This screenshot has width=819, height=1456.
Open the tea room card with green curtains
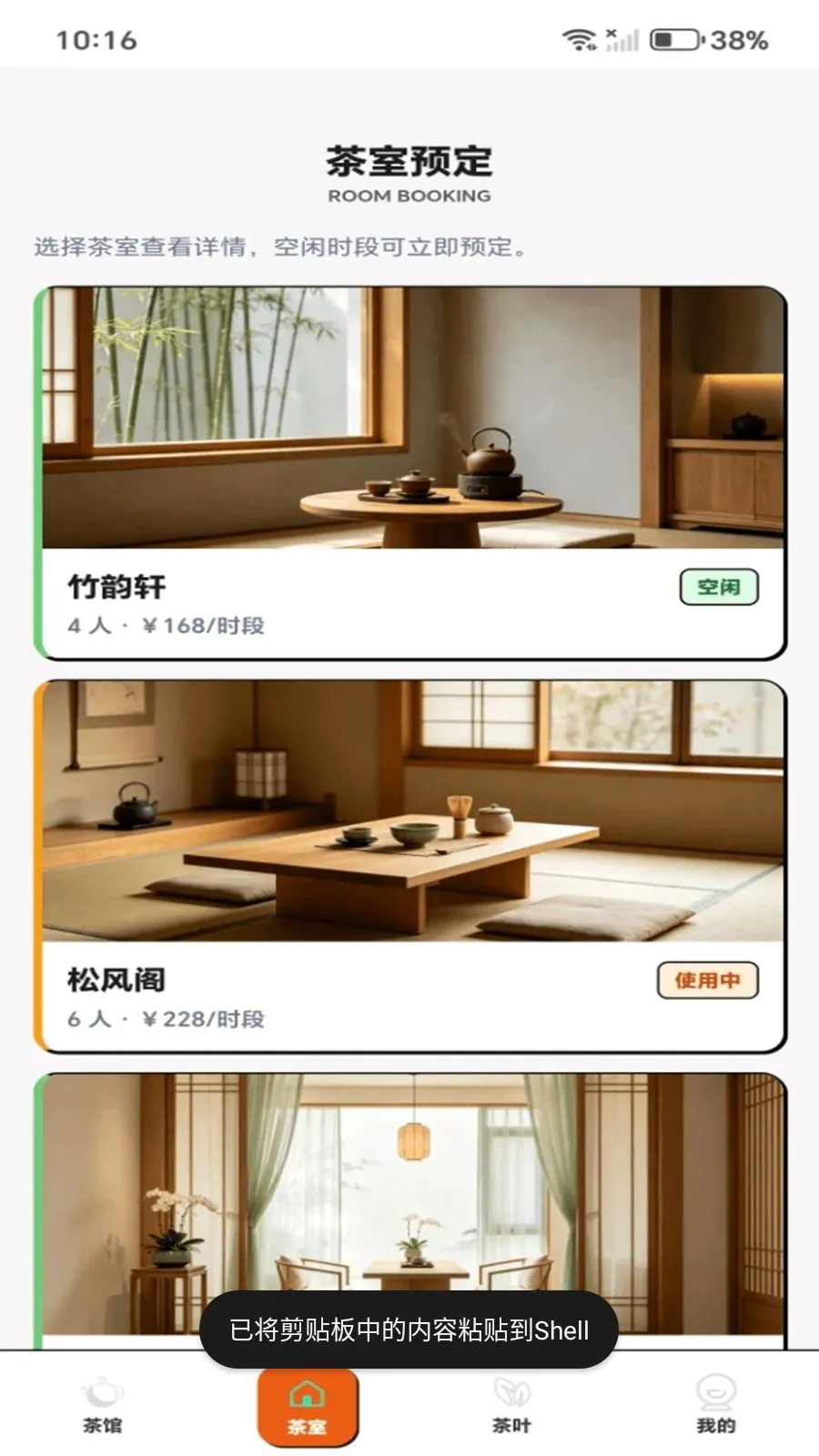(409, 1210)
